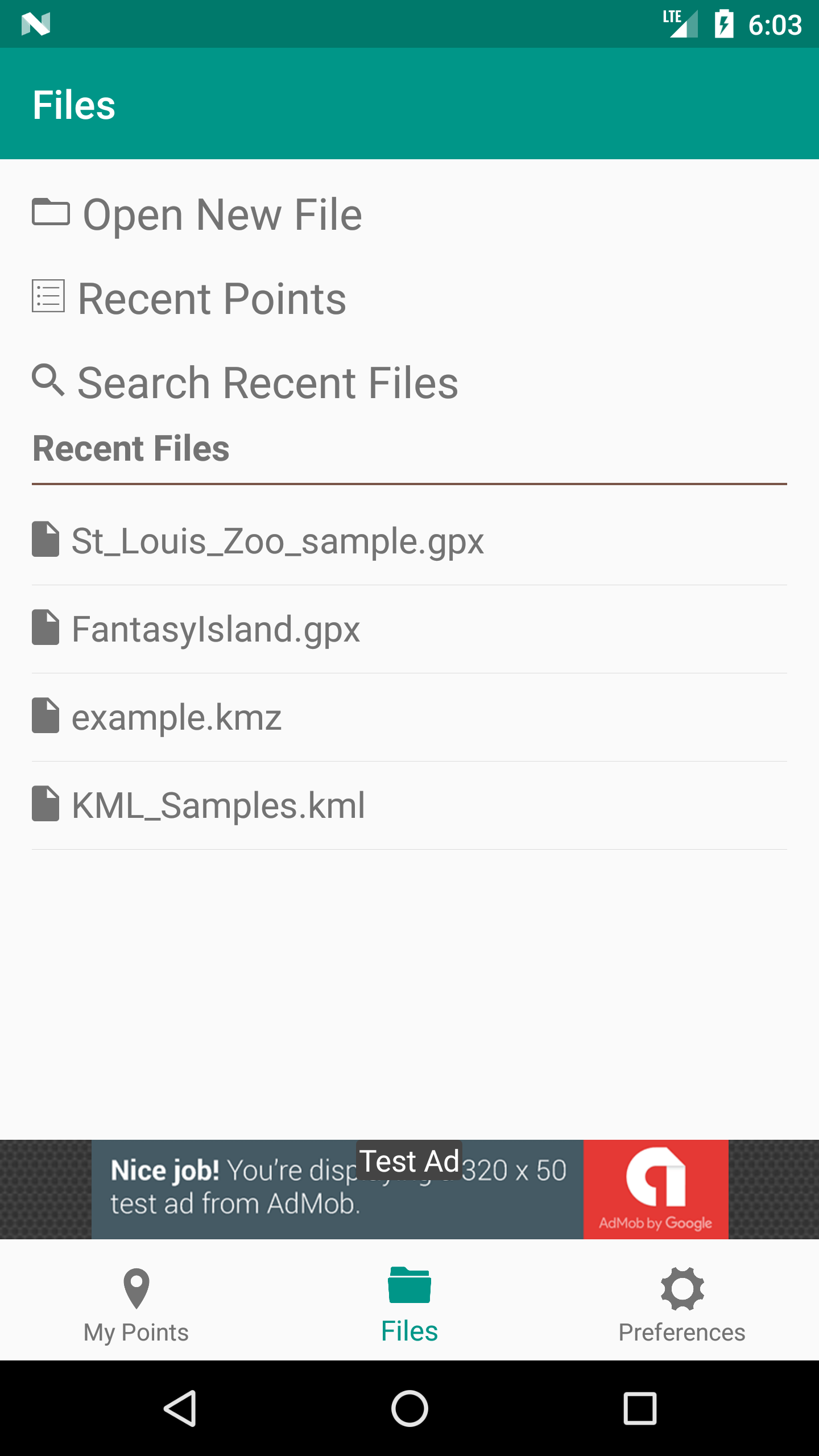Select Search Recent Files

[245, 382]
